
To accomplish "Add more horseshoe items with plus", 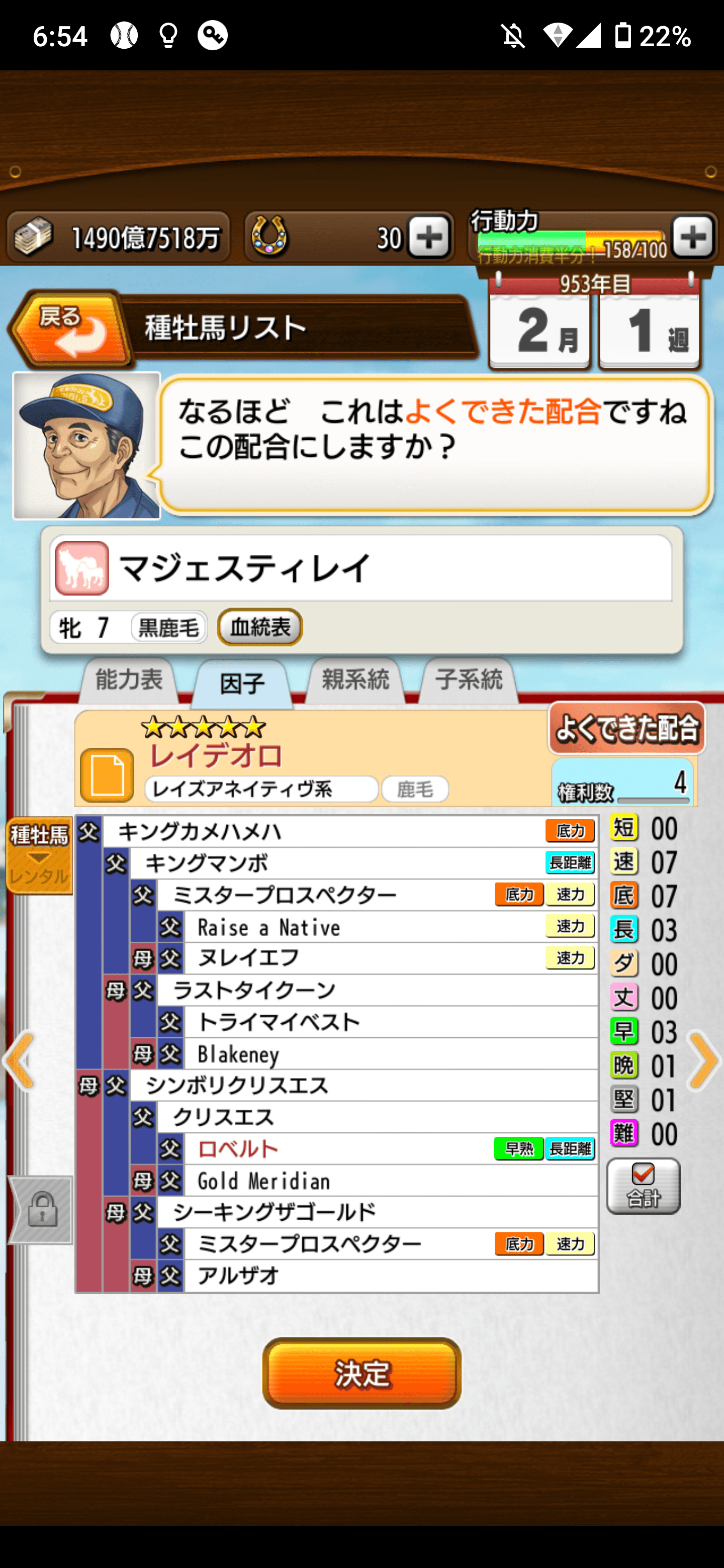I will pos(429,237).
